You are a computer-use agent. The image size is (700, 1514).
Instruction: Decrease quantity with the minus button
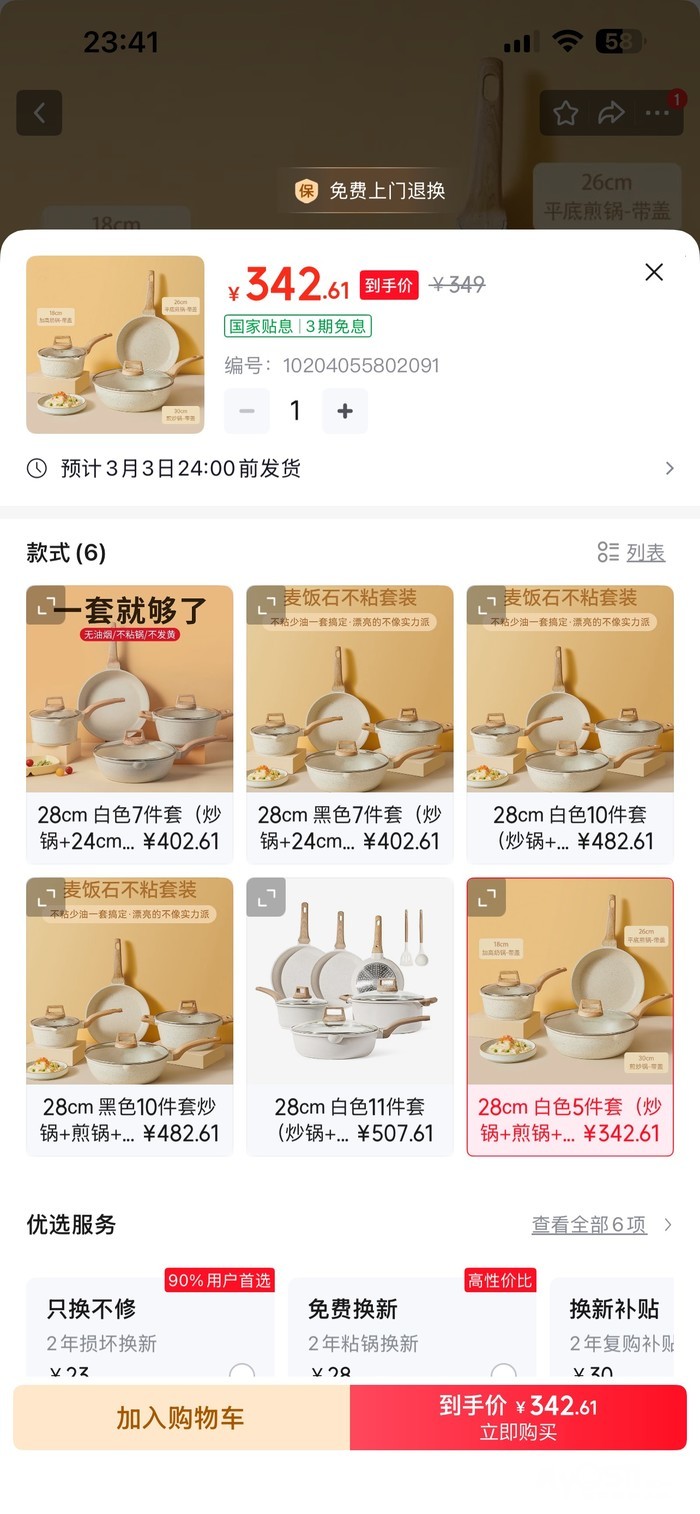pos(247,411)
